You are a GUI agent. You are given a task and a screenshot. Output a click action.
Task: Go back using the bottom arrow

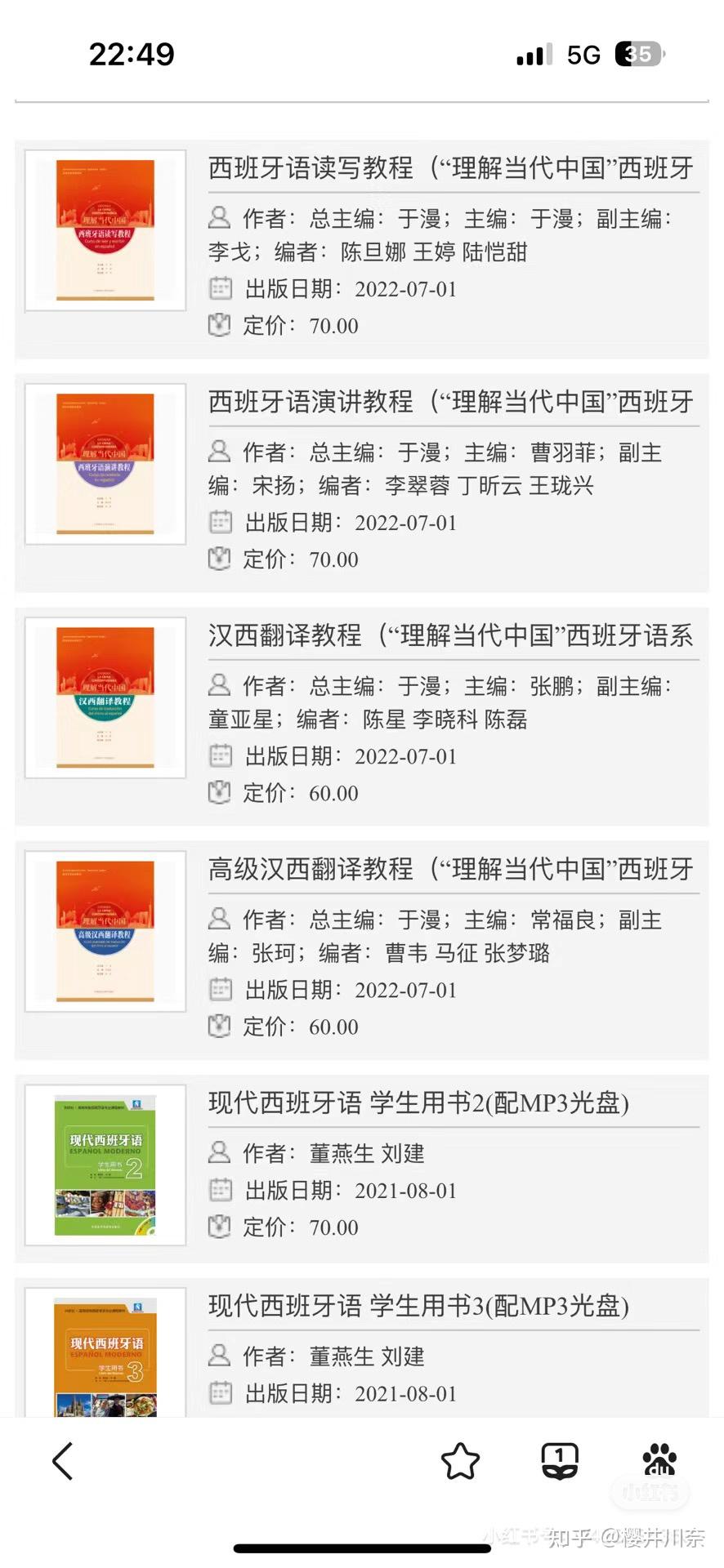[x=63, y=1461]
